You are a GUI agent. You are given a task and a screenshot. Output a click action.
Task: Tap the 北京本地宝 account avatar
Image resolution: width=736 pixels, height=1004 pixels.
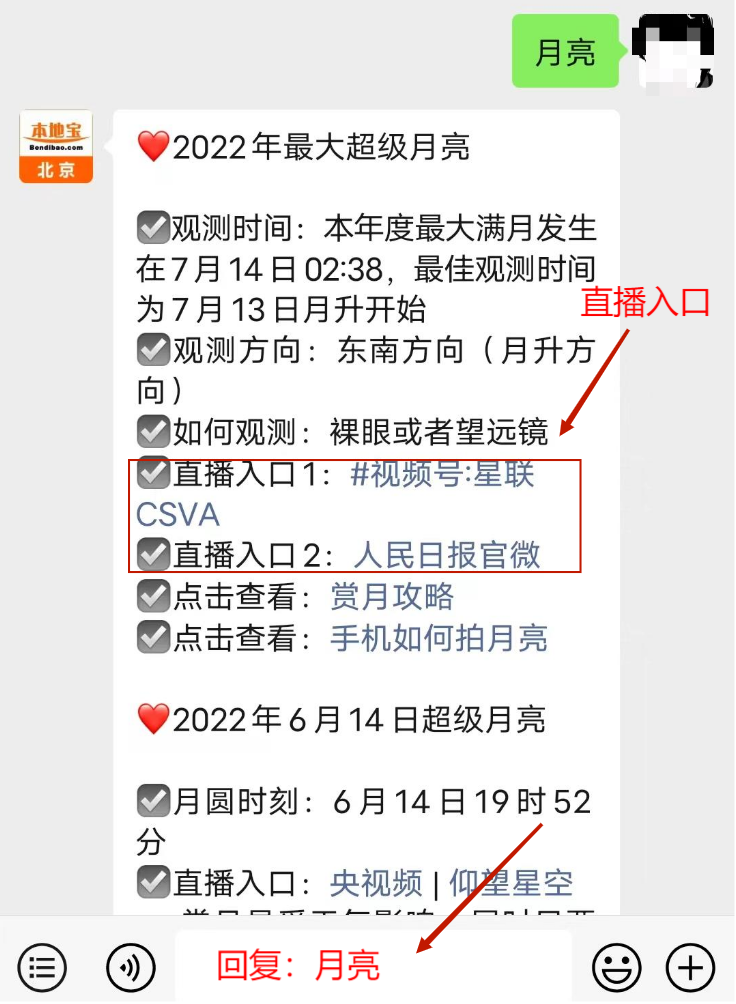56,146
